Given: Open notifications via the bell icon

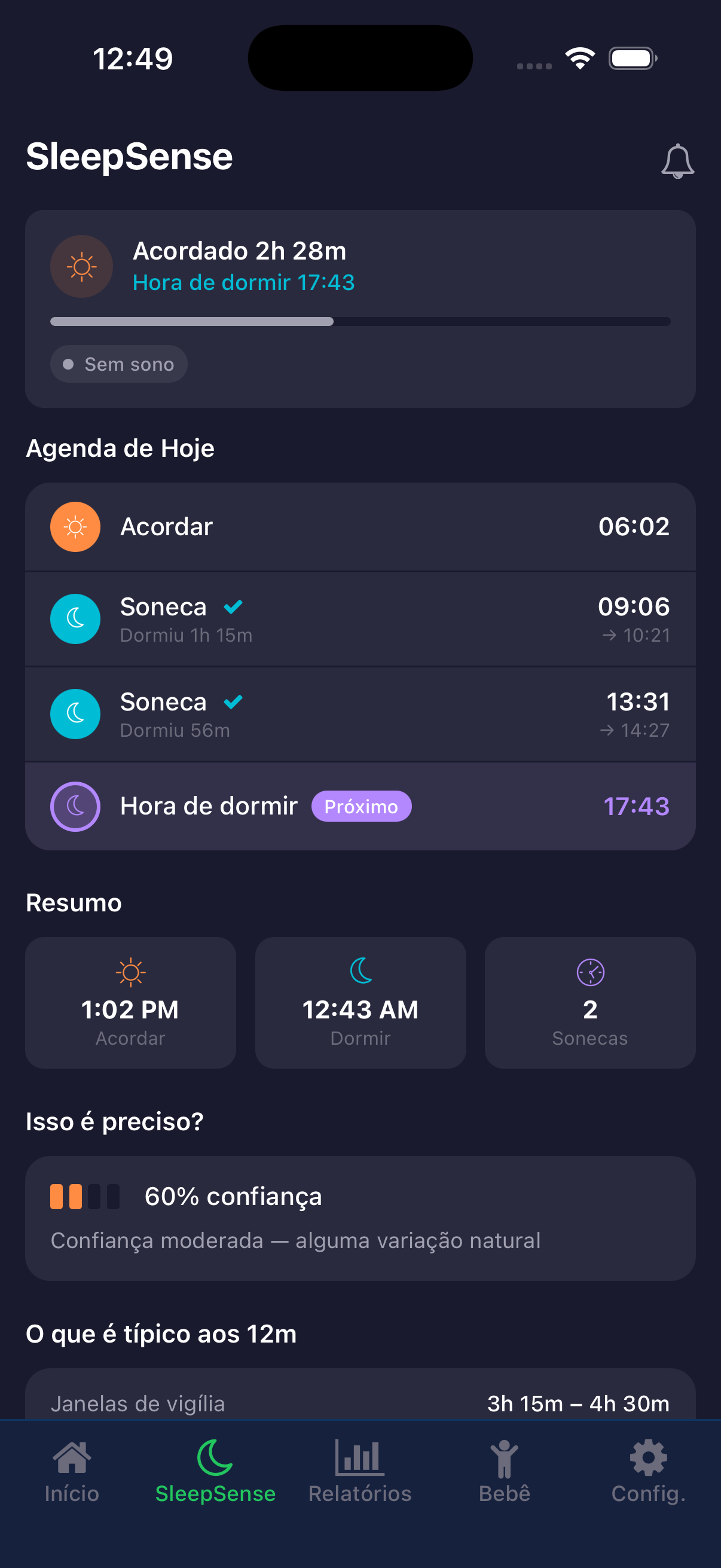Looking at the screenshot, I should [677, 161].
